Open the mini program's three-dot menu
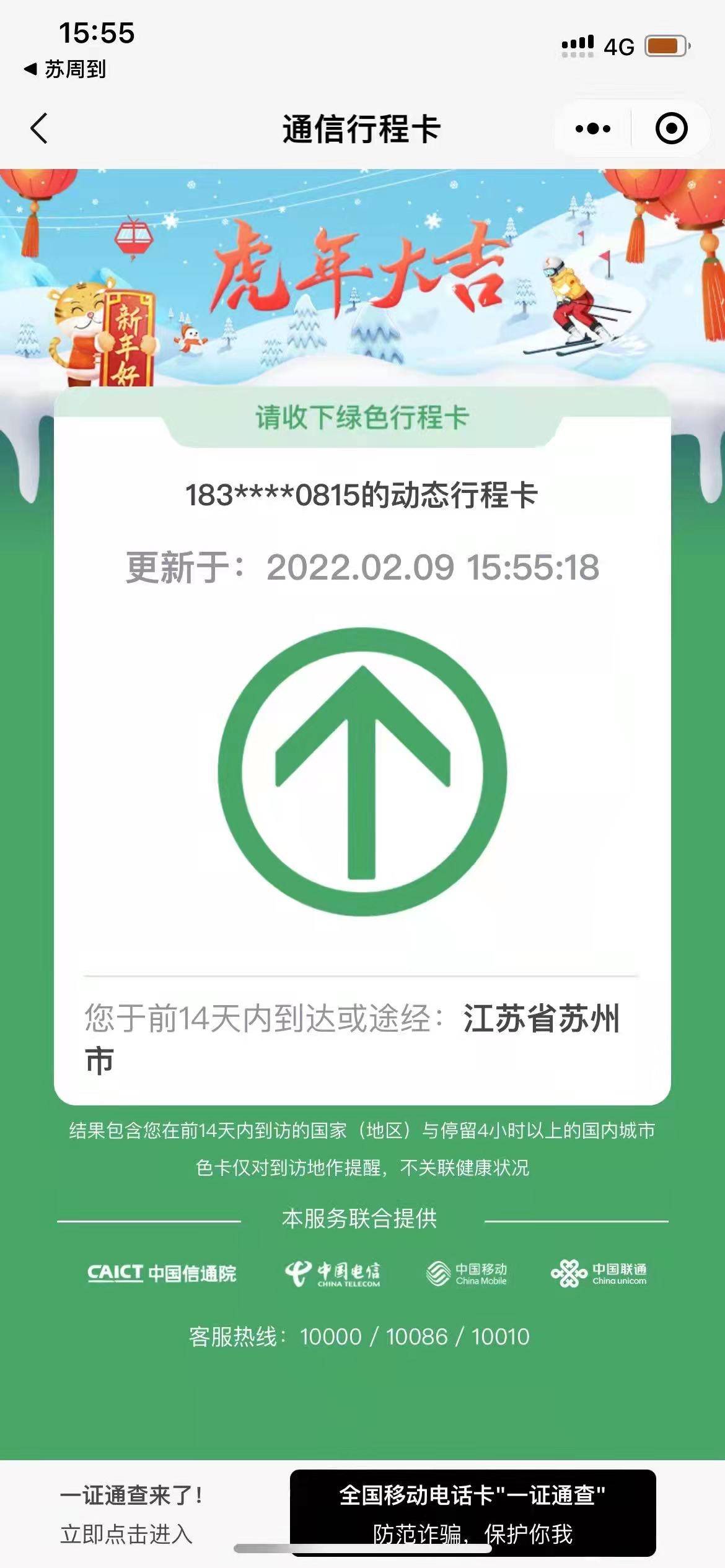The width and height of the screenshot is (725, 1568). coord(592,129)
